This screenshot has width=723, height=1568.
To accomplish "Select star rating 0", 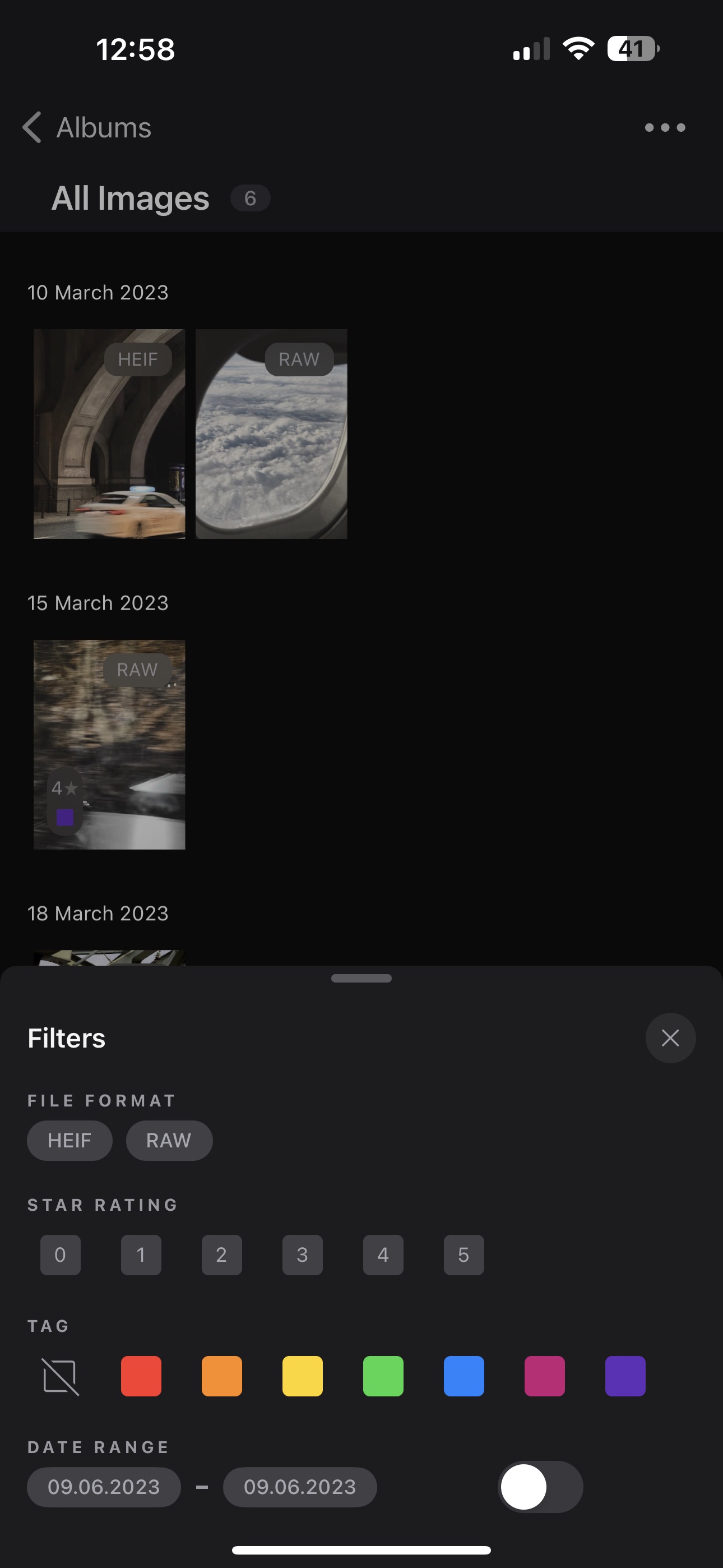I will click(x=61, y=1255).
